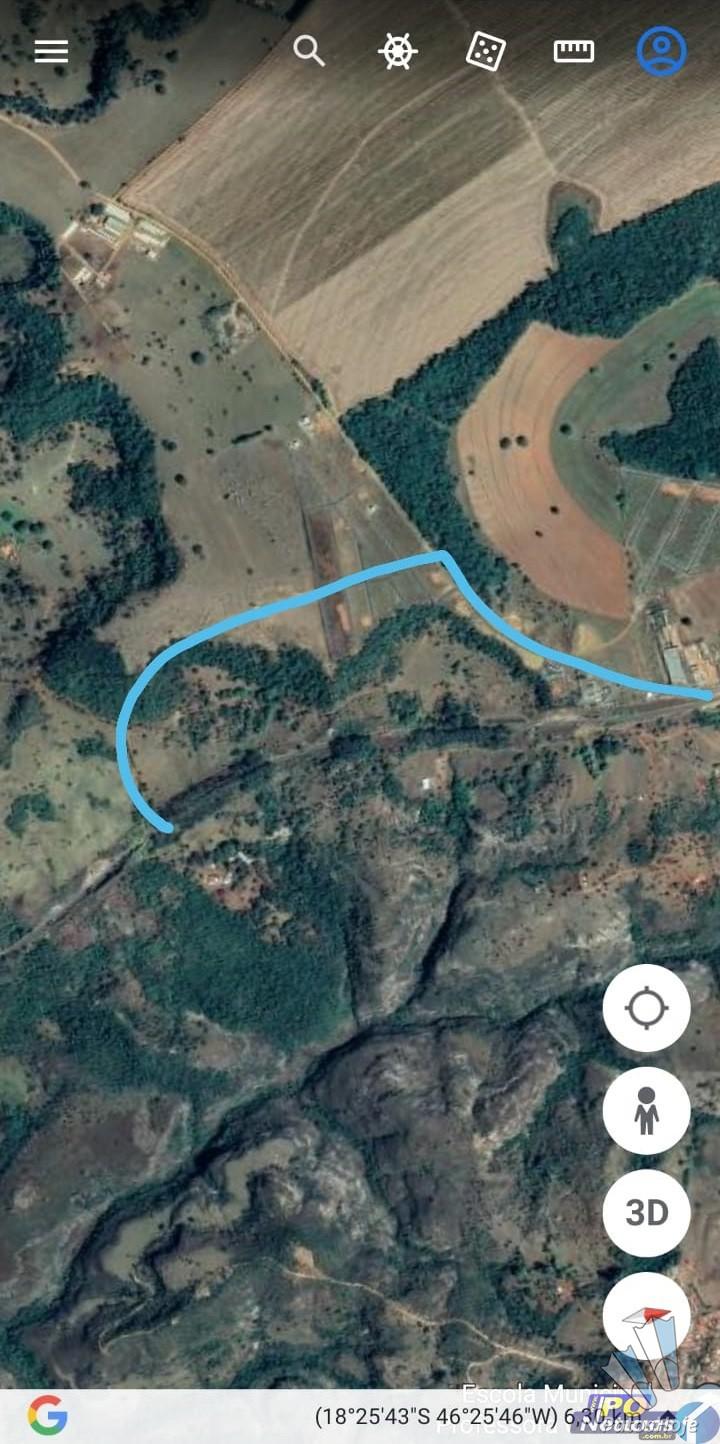Open Voyager ship wheel icon

(x=398, y=51)
